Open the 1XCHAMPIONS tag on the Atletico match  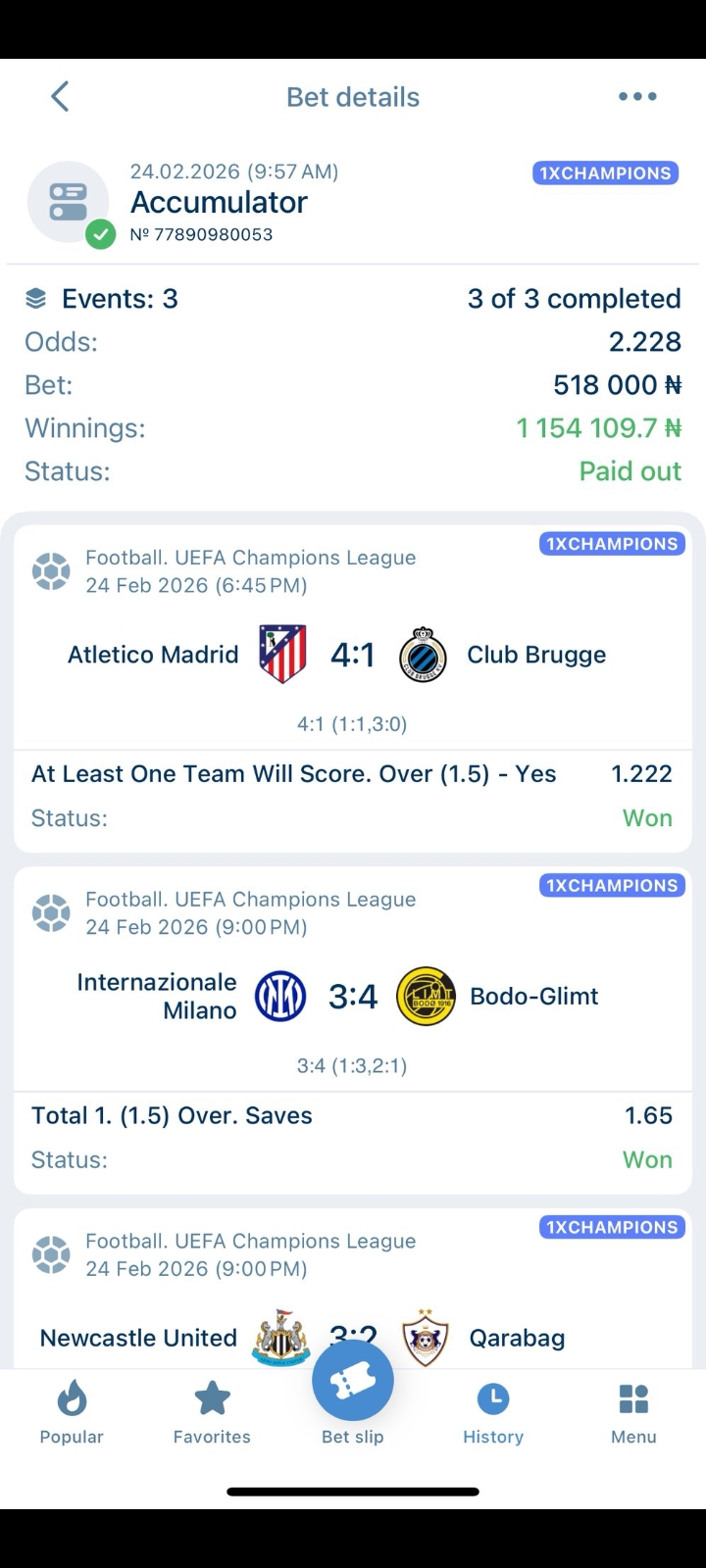point(612,544)
